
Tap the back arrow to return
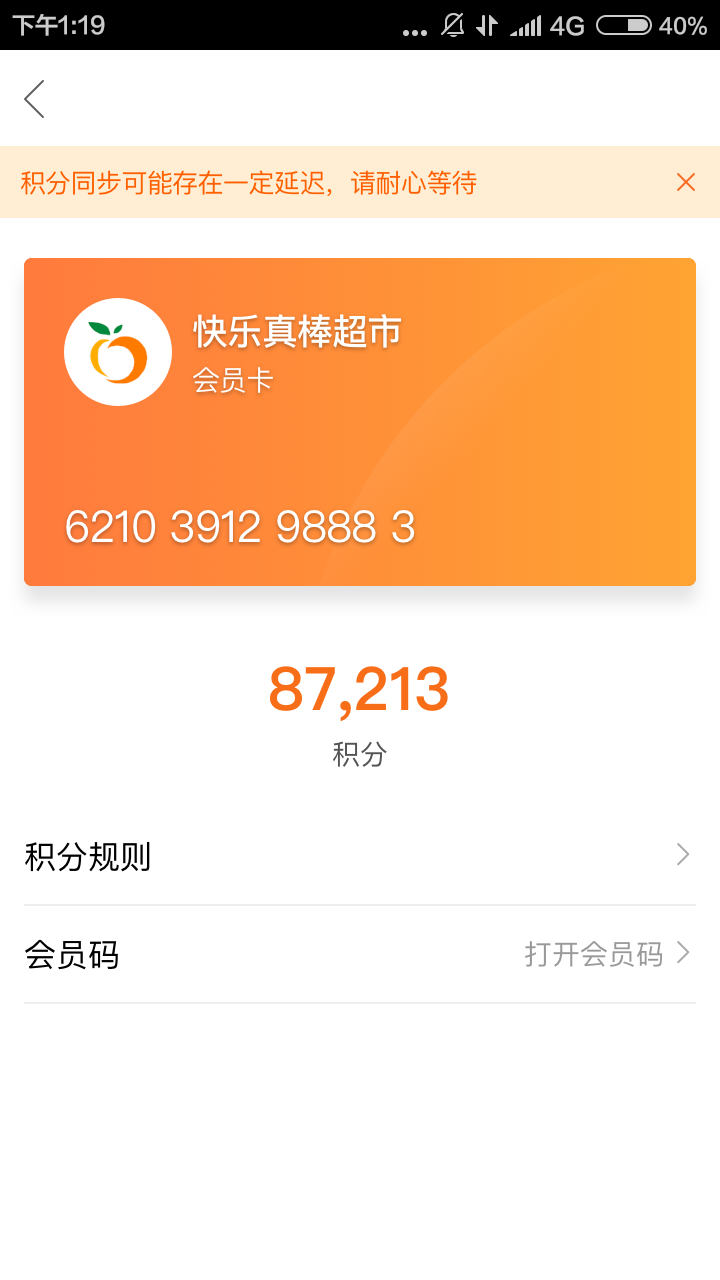tap(33, 99)
